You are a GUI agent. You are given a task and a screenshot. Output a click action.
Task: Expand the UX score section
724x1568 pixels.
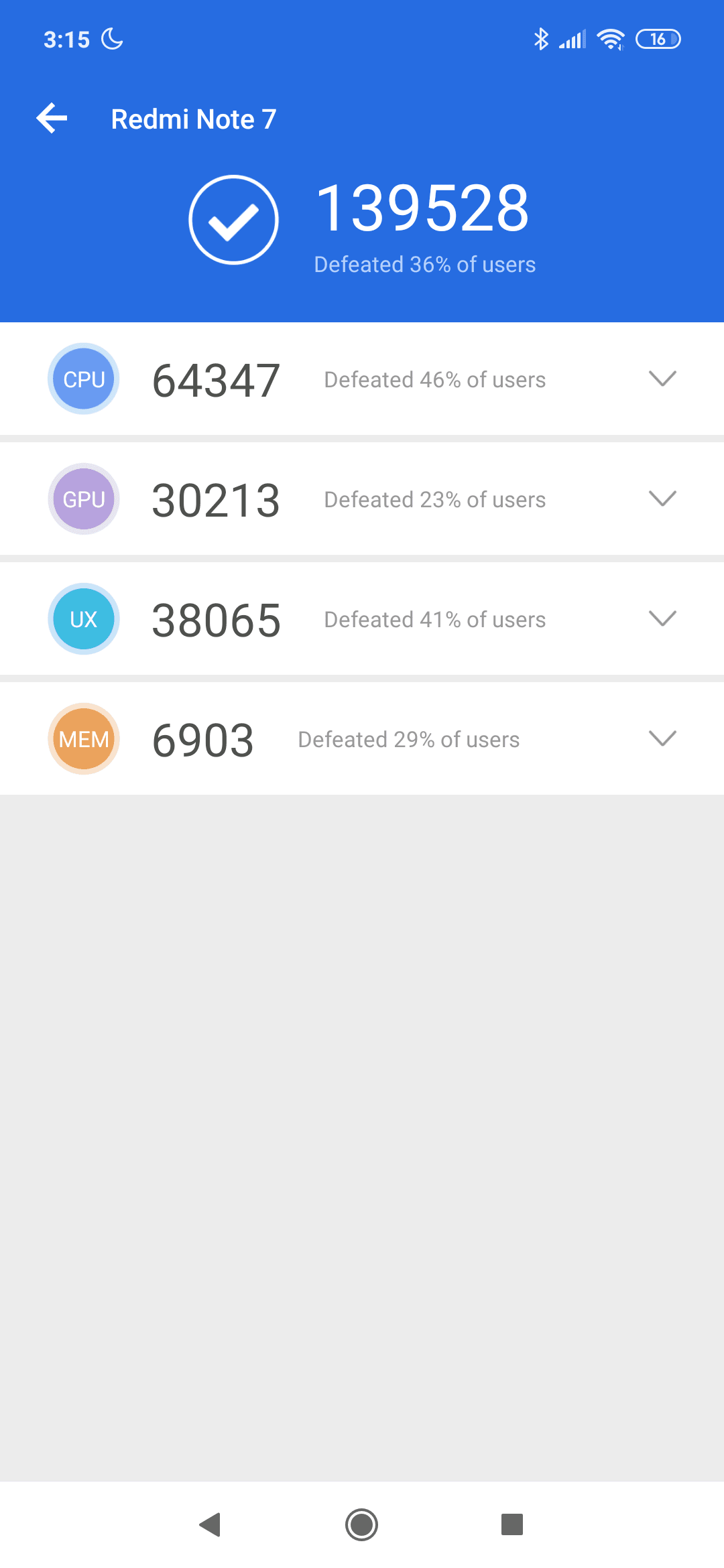click(662, 618)
